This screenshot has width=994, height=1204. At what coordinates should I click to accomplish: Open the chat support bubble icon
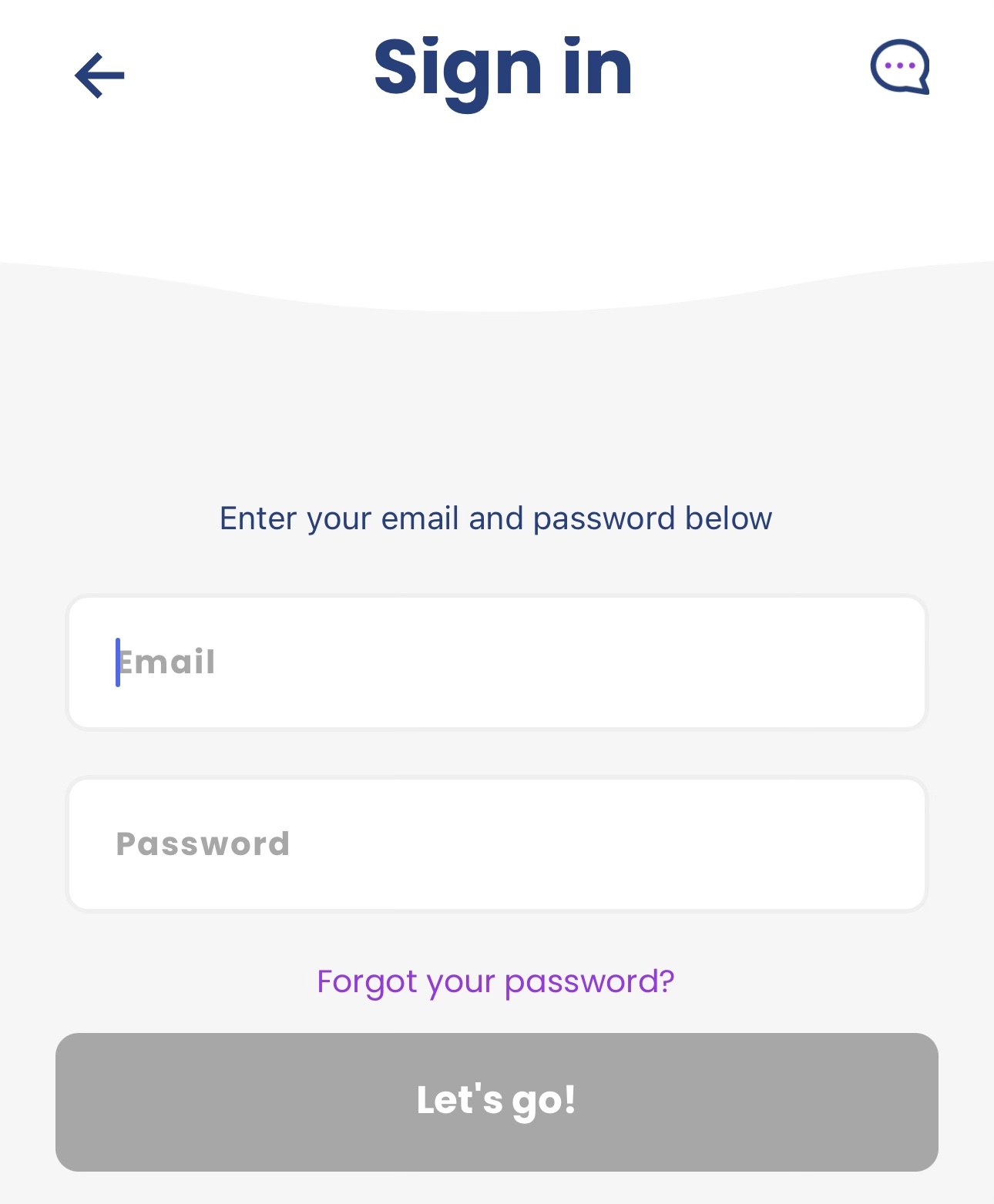click(x=899, y=67)
